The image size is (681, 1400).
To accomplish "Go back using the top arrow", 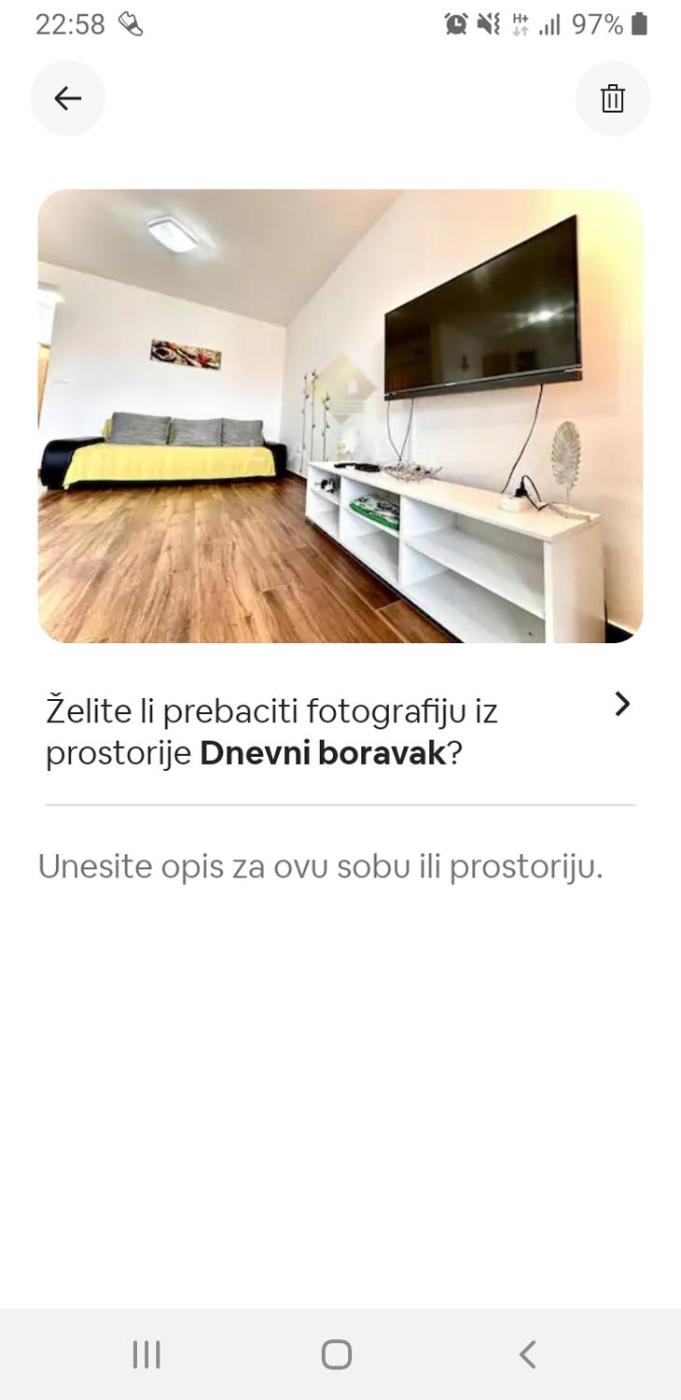I will pos(68,98).
